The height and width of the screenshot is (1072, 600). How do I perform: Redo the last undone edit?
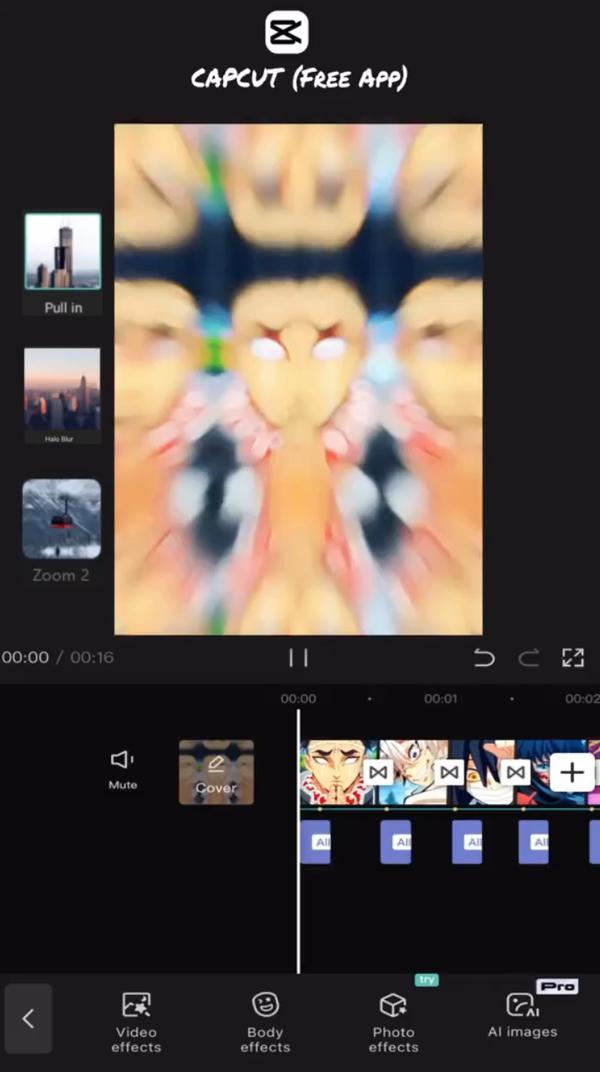(528, 657)
